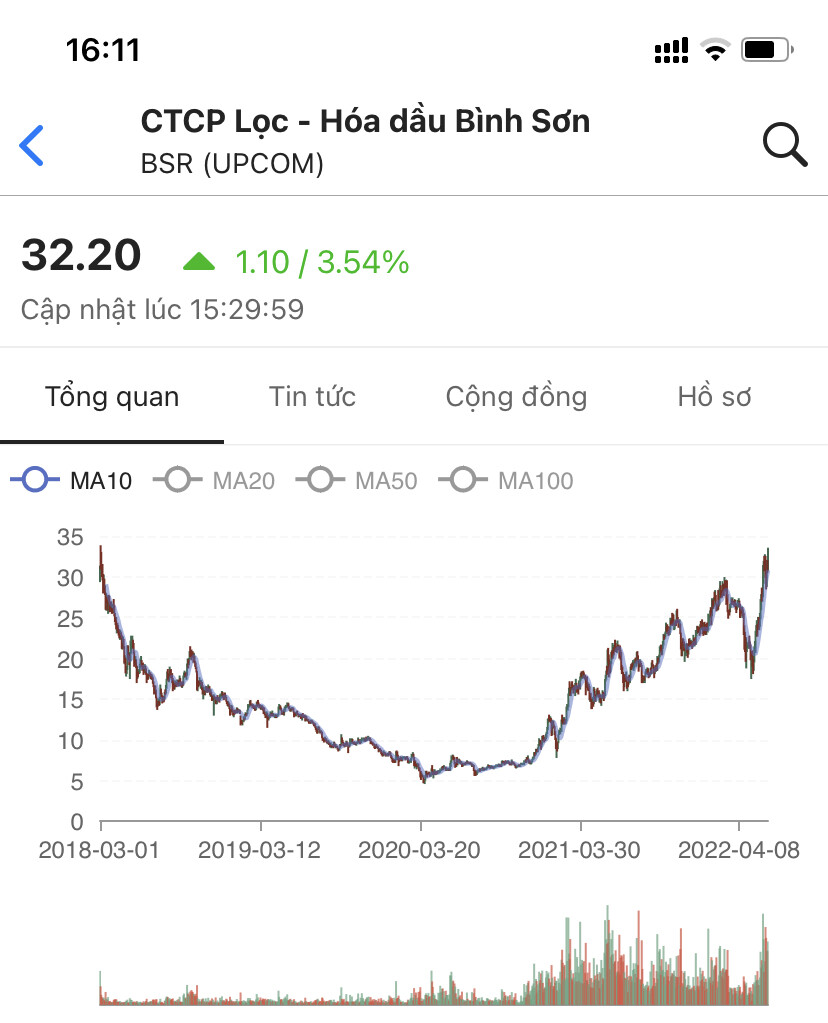Image resolution: width=828 pixels, height=1023 pixels.
Task: Hide the MA10 line on chart
Action: (x=70, y=481)
